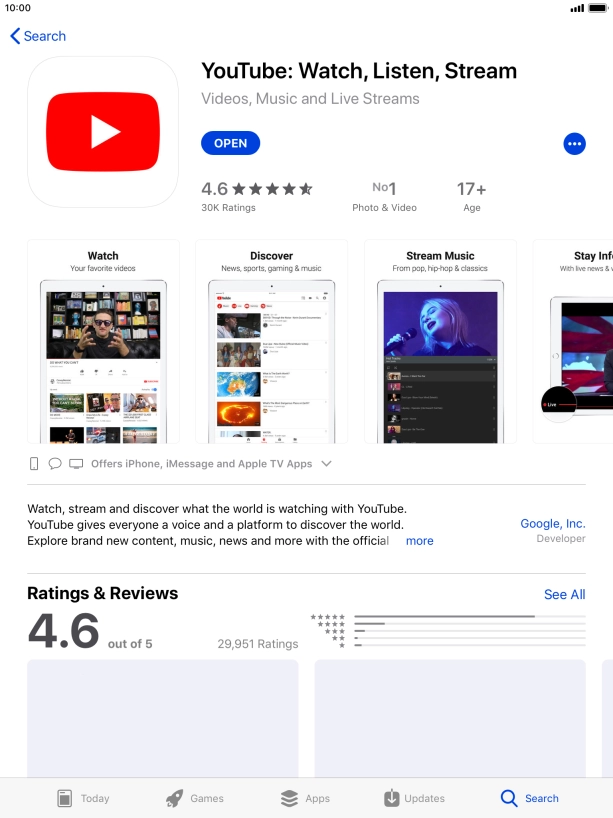
Task: Open the more options menu
Action: (574, 144)
